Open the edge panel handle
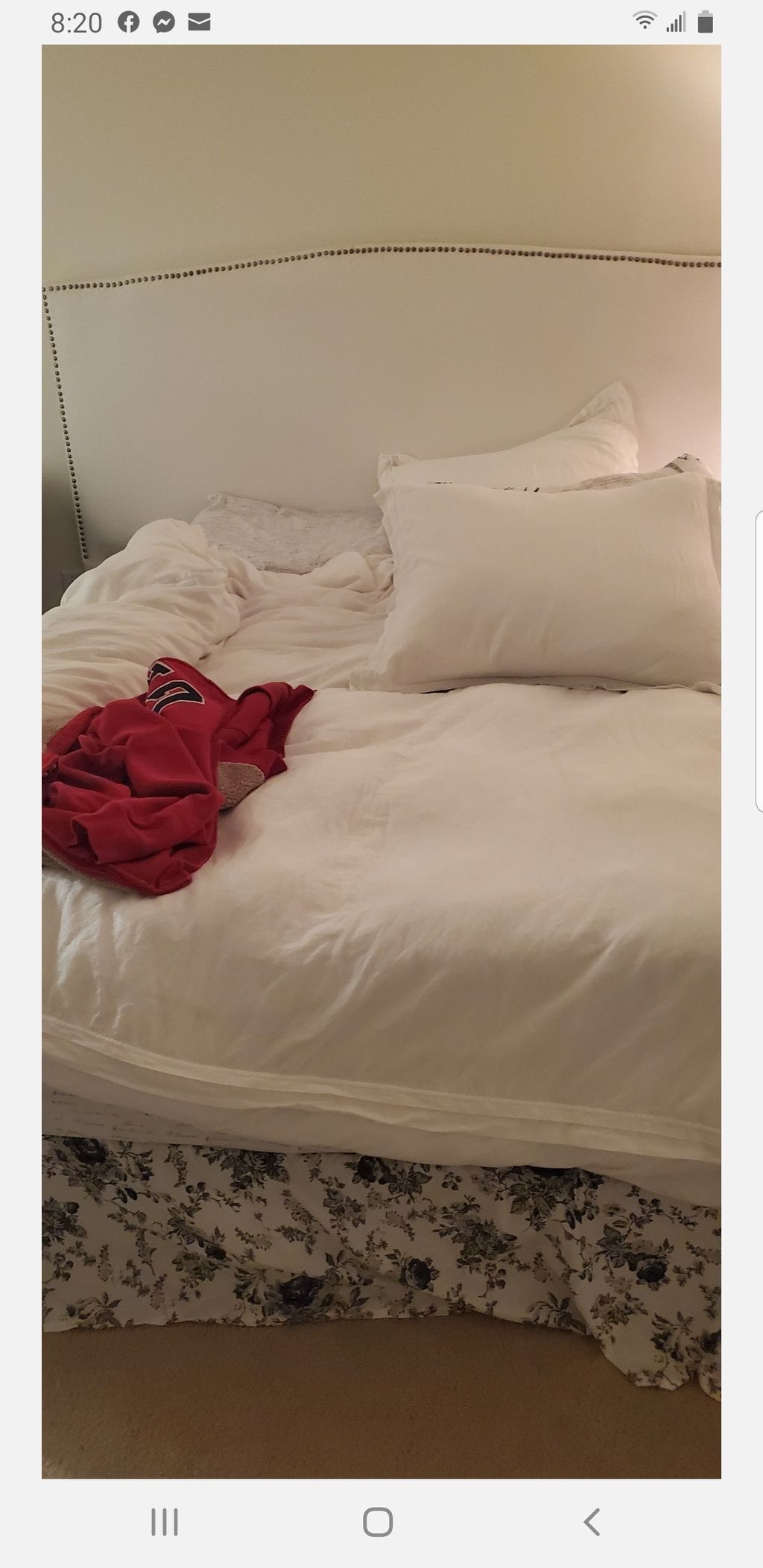The width and height of the screenshot is (763, 1568). click(759, 661)
